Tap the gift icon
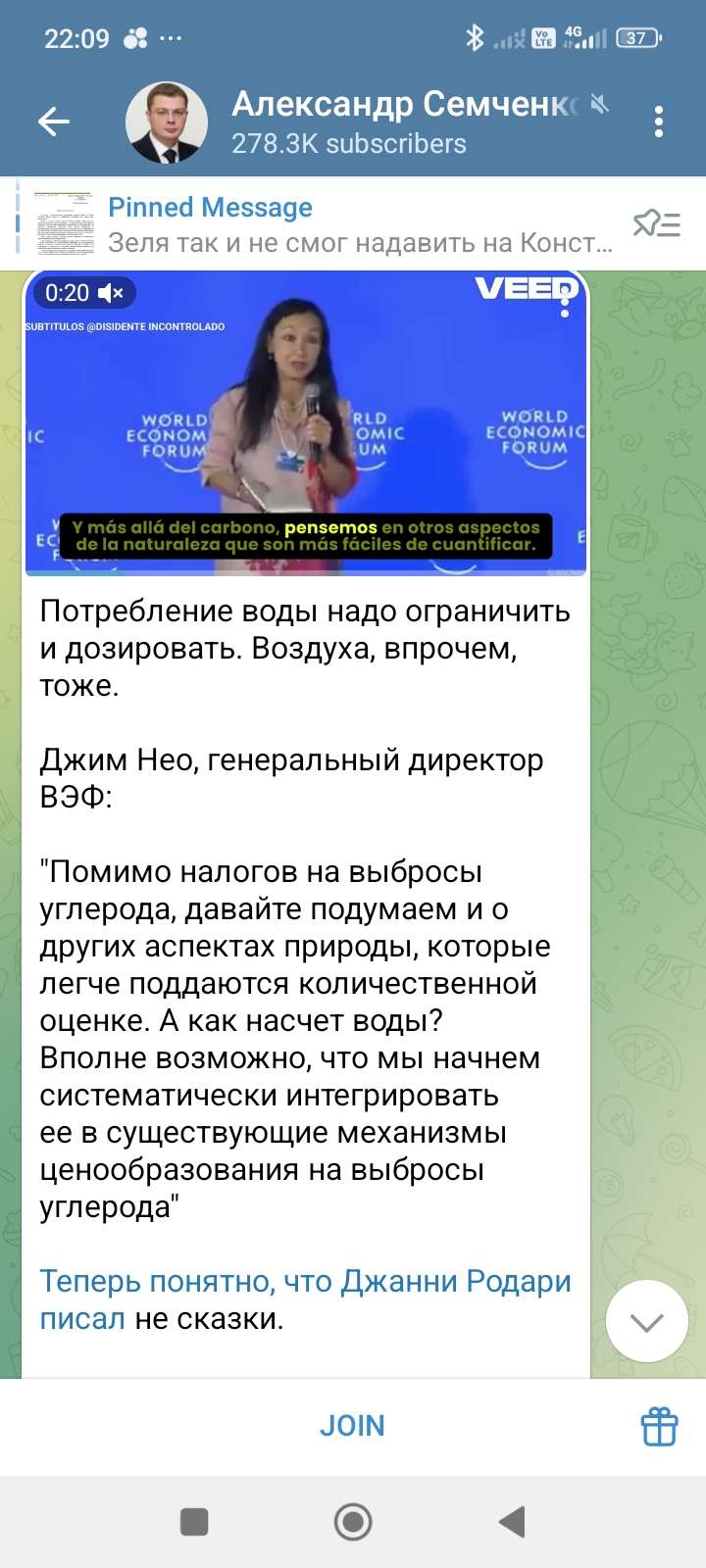 (659, 1426)
